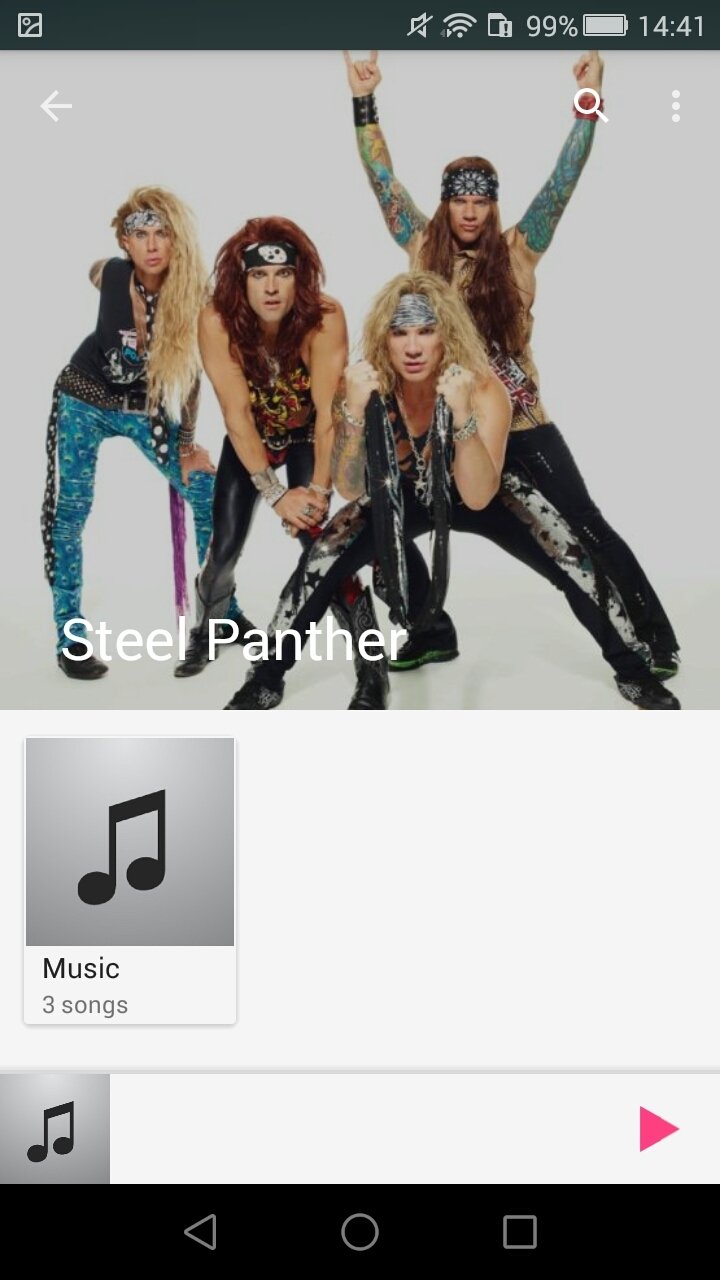Open the now playing mini player artwork
The width and height of the screenshot is (720, 1280).
pos(55,1129)
